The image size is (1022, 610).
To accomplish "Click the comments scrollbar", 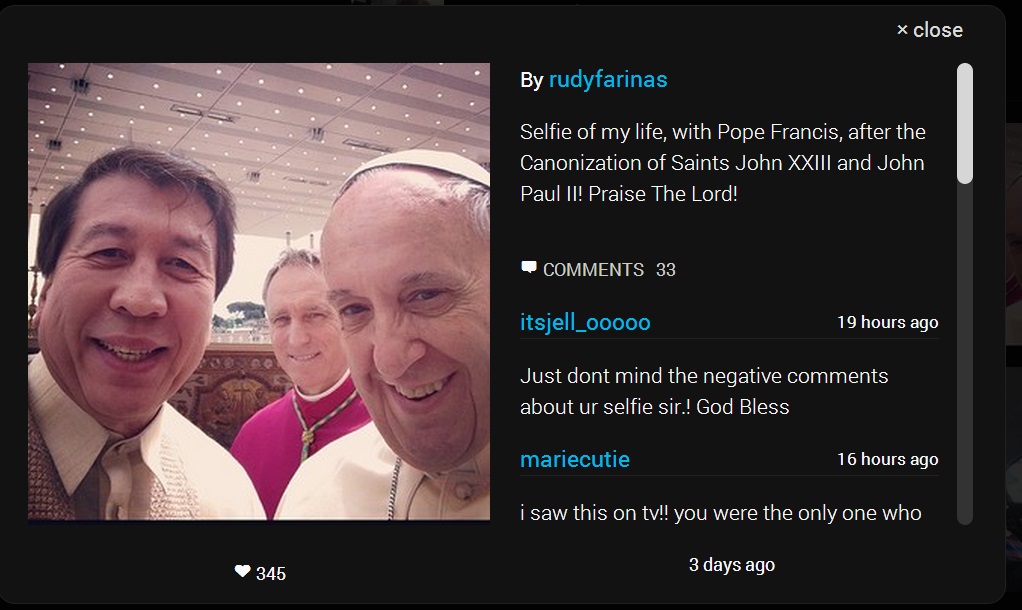I will (x=964, y=124).
